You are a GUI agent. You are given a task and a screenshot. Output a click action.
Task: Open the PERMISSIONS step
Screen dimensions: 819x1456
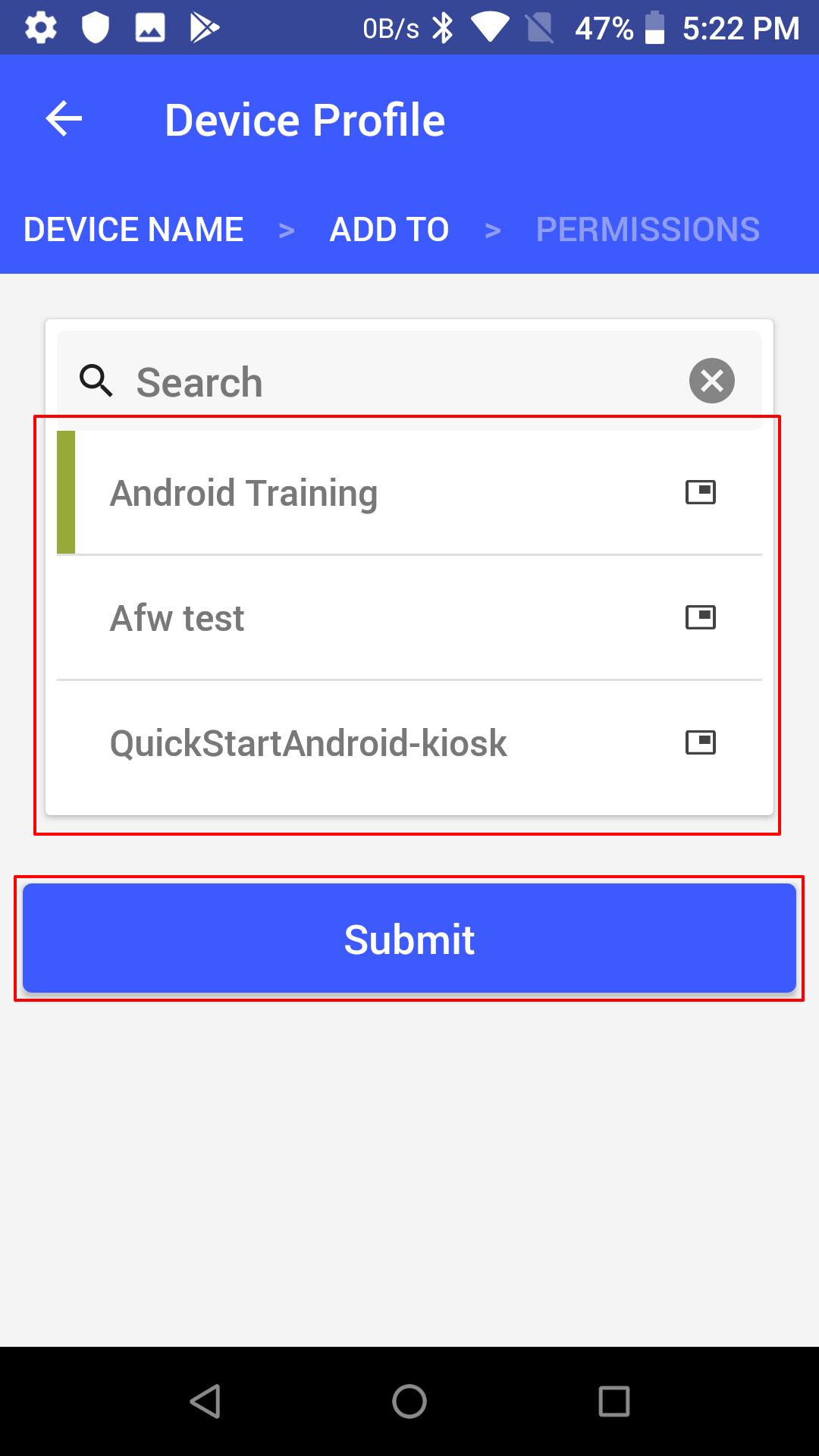pyautogui.click(x=648, y=230)
